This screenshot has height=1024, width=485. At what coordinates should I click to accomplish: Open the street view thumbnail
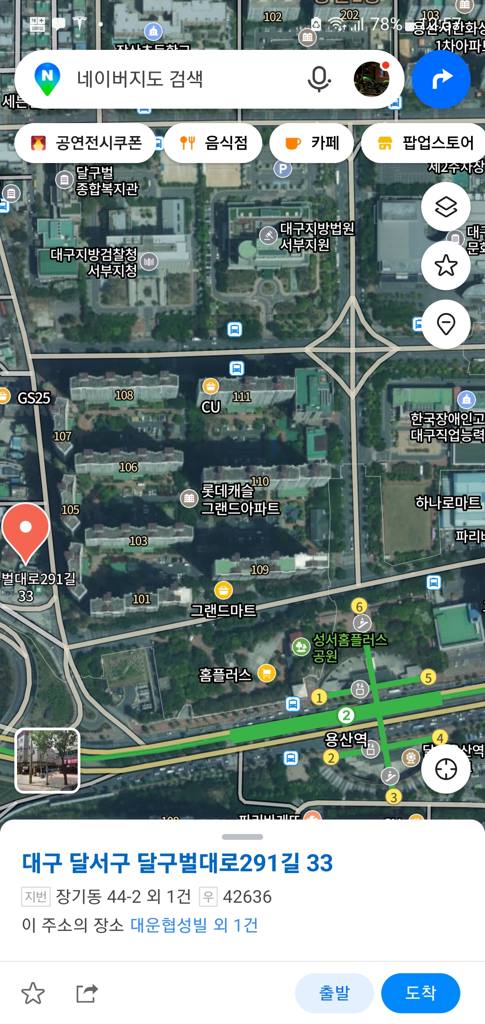click(48, 760)
